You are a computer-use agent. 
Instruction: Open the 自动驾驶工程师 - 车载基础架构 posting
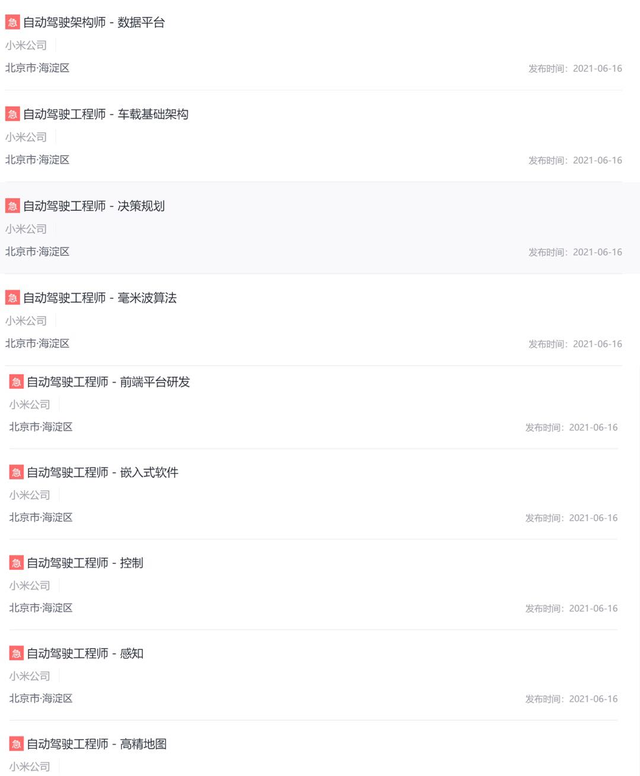click(x=106, y=114)
